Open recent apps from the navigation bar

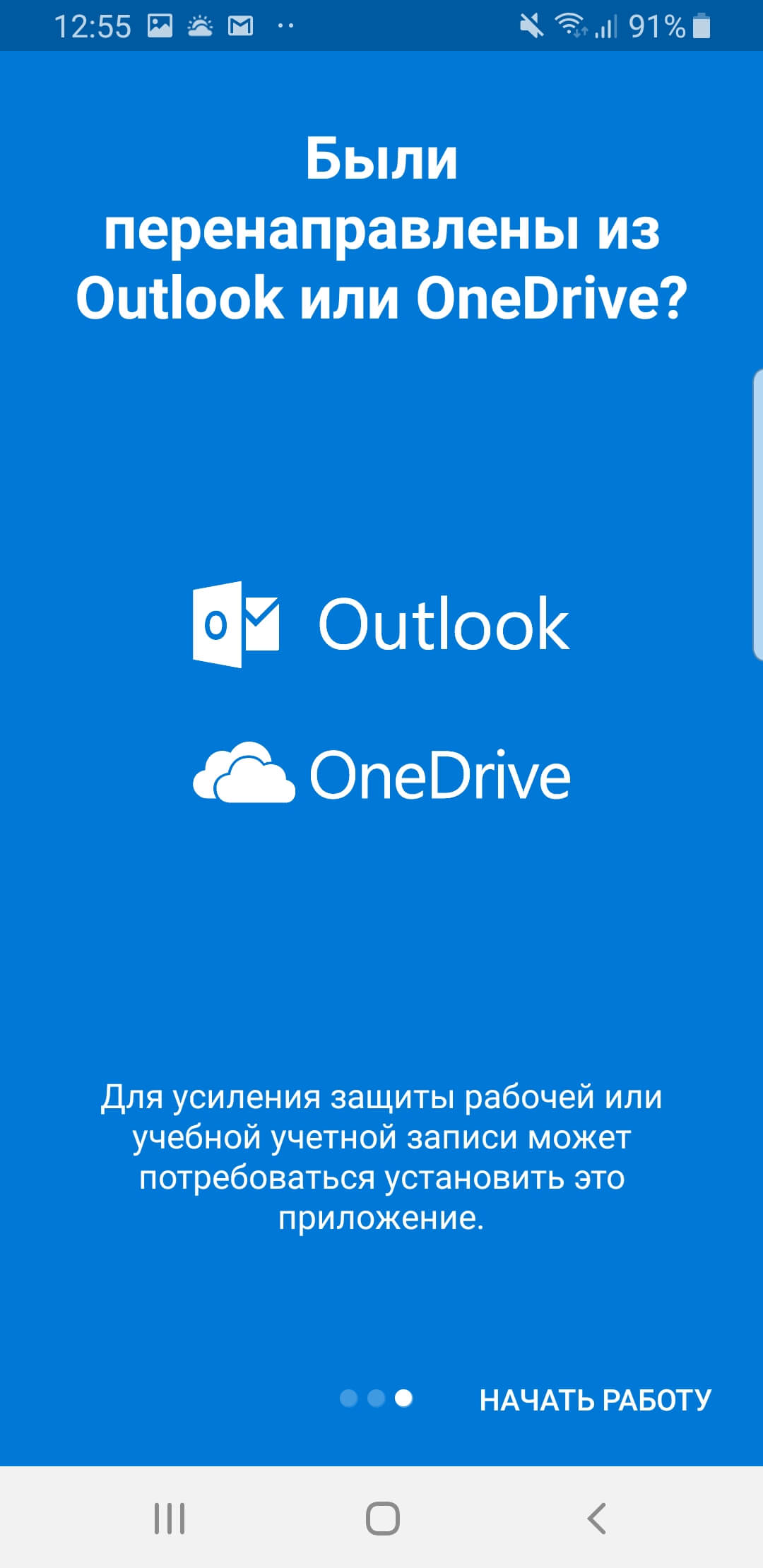point(170,1518)
